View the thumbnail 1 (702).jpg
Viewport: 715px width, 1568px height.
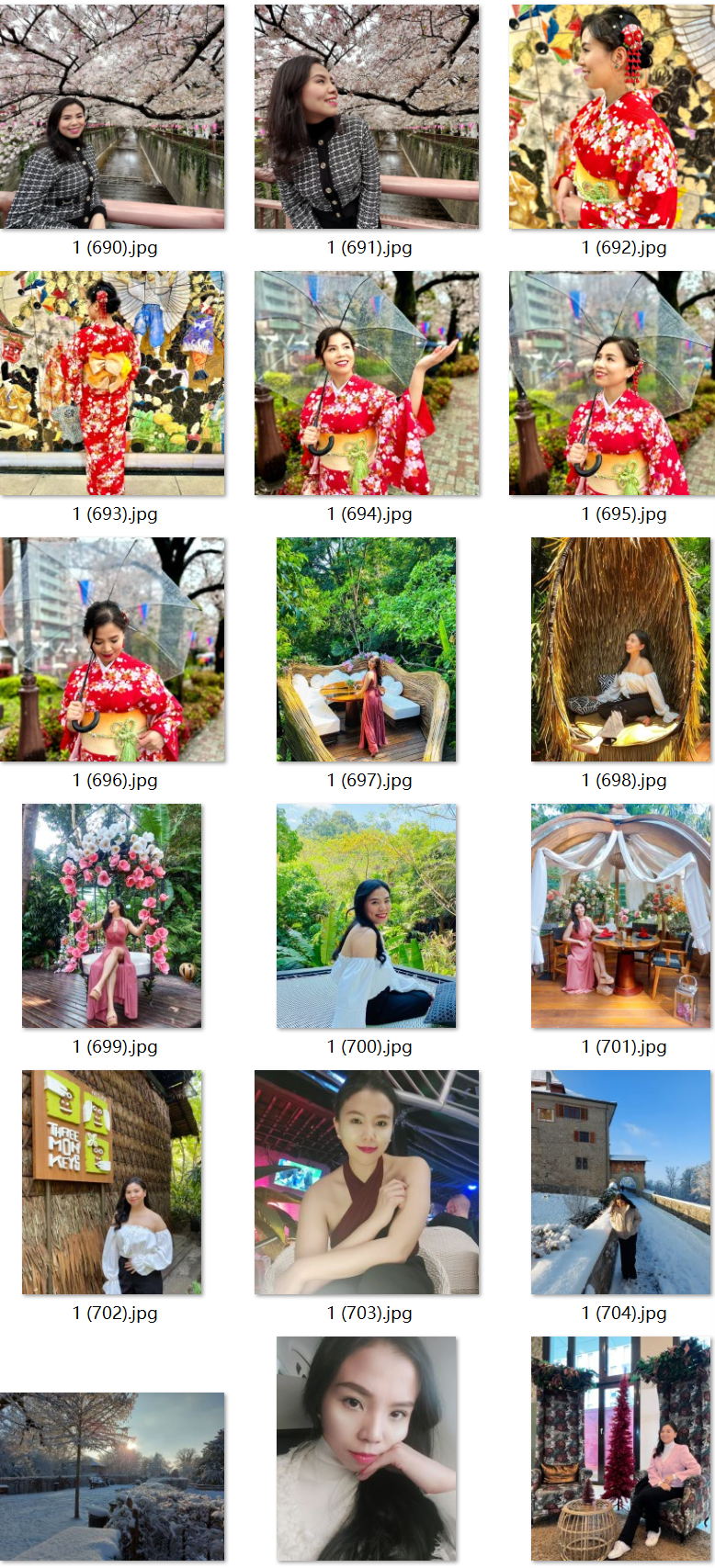click(112, 1182)
